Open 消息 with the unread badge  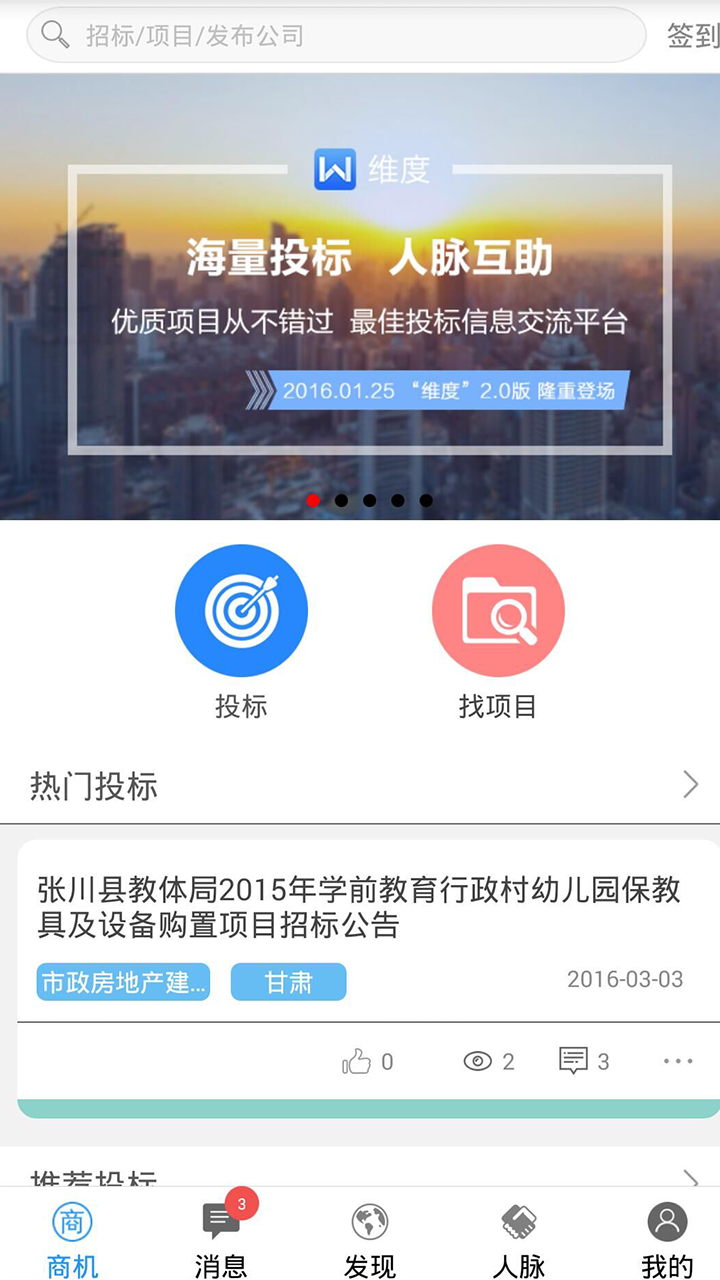tap(220, 1220)
